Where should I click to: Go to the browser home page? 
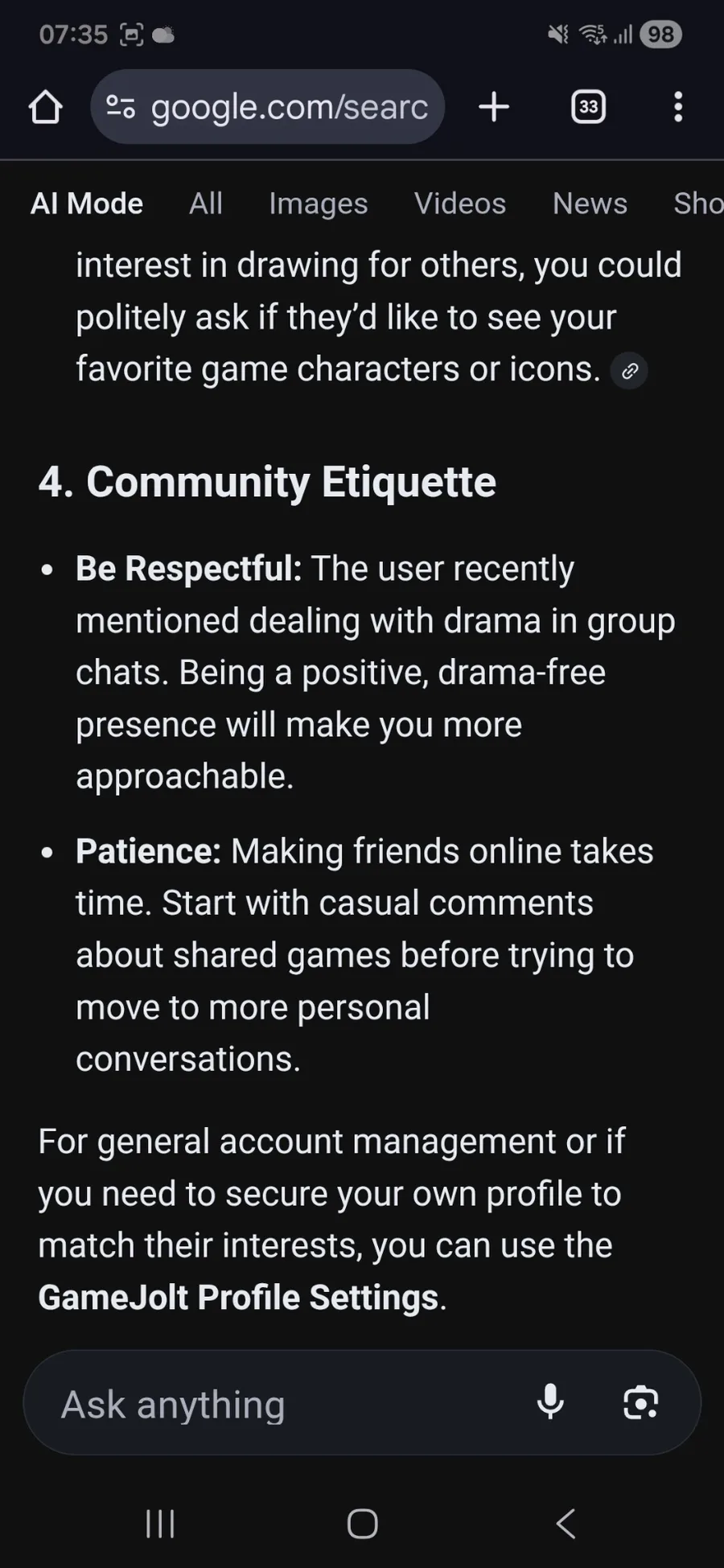pos(46,107)
